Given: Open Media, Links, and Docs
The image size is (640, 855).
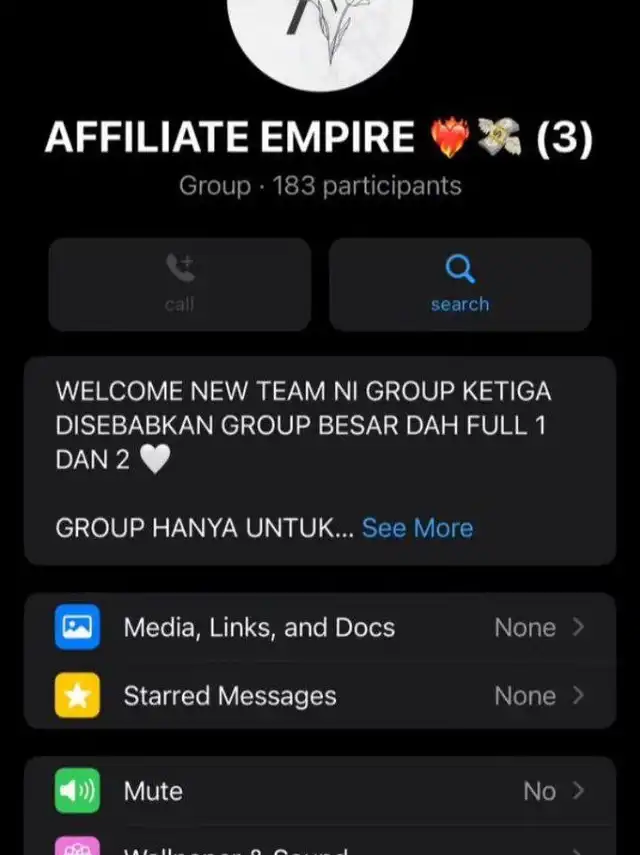Looking at the screenshot, I should (x=320, y=628).
